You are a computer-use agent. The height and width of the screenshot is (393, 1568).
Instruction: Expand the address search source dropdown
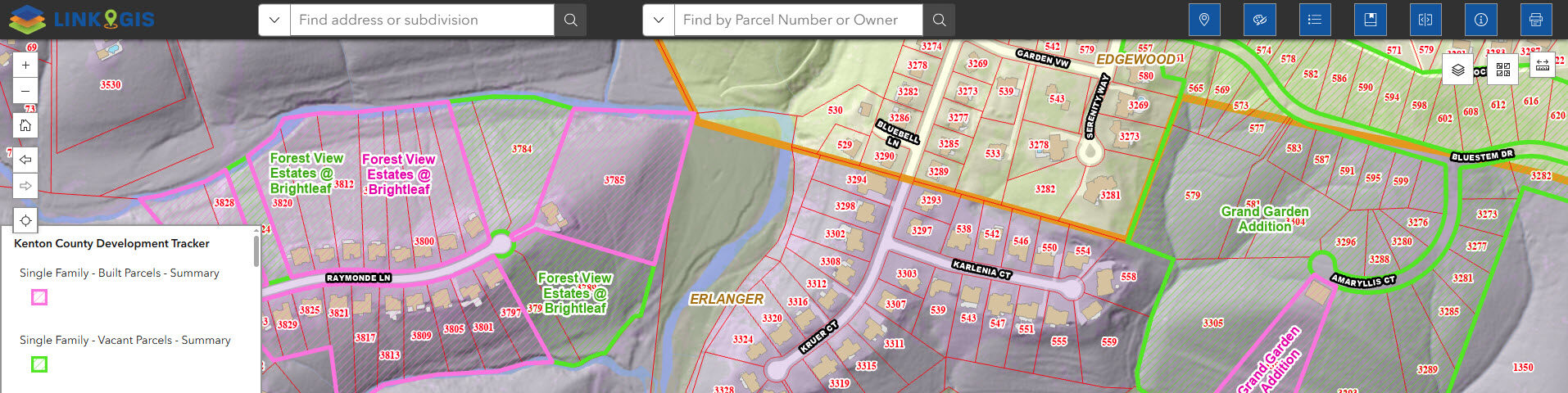tap(274, 20)
